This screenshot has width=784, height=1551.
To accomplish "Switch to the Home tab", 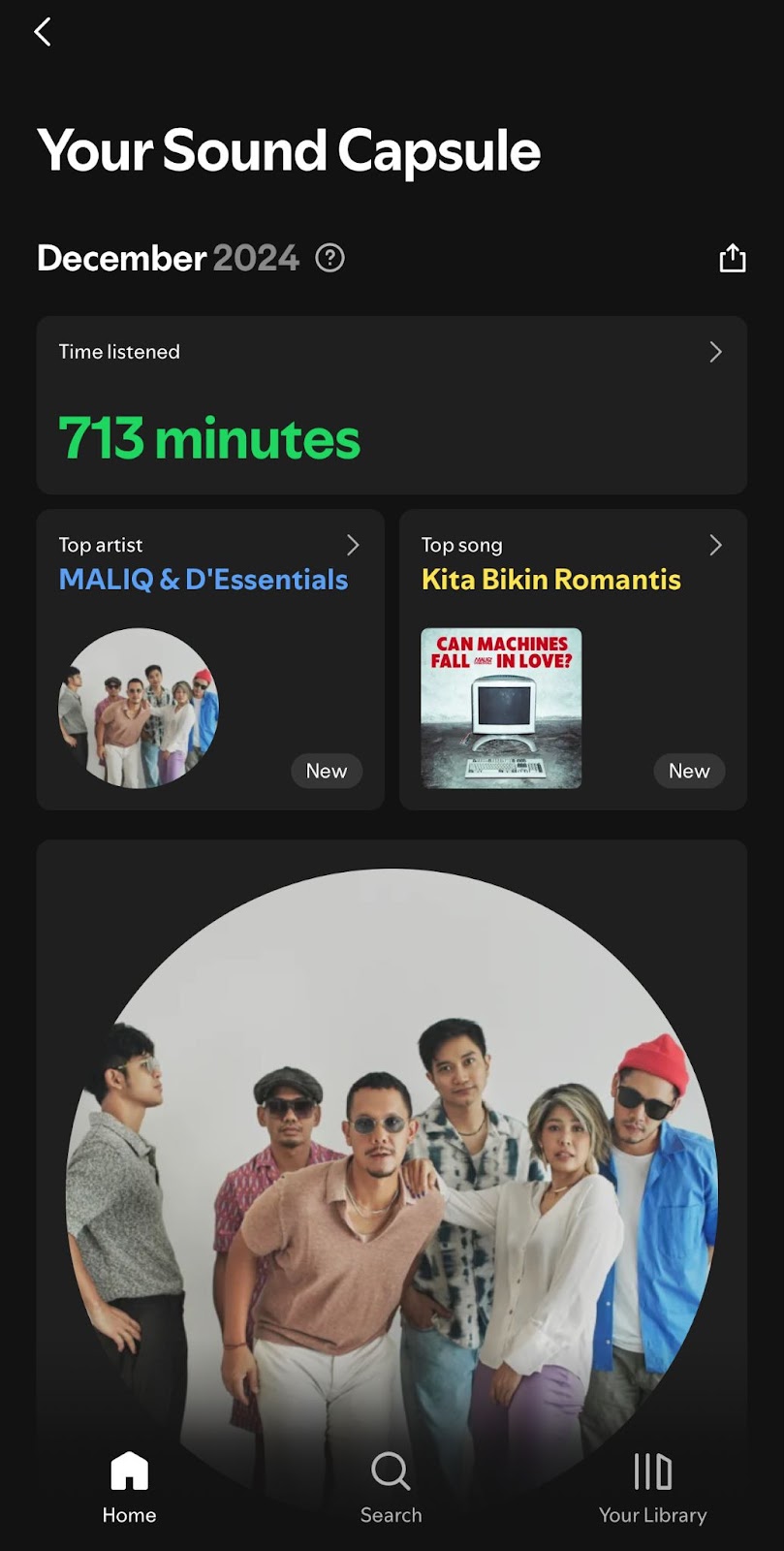I will [129, 1487].
